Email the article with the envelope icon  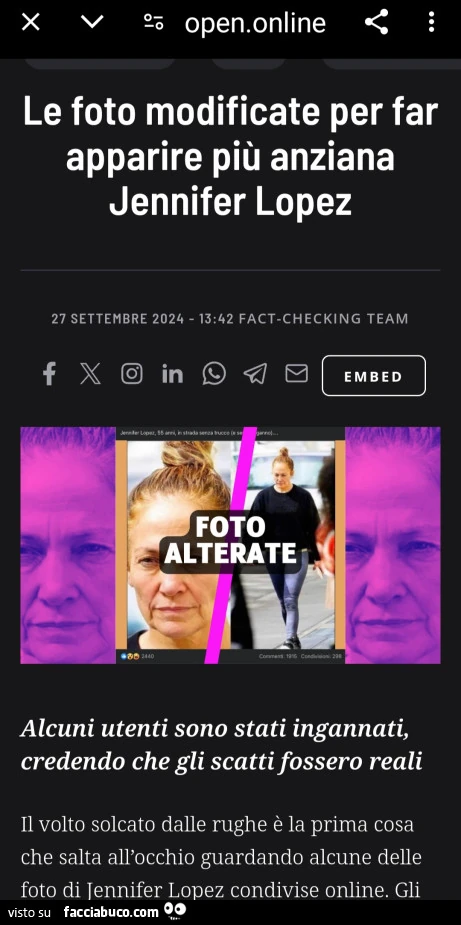pyautogui.click(x=296, y=373)
